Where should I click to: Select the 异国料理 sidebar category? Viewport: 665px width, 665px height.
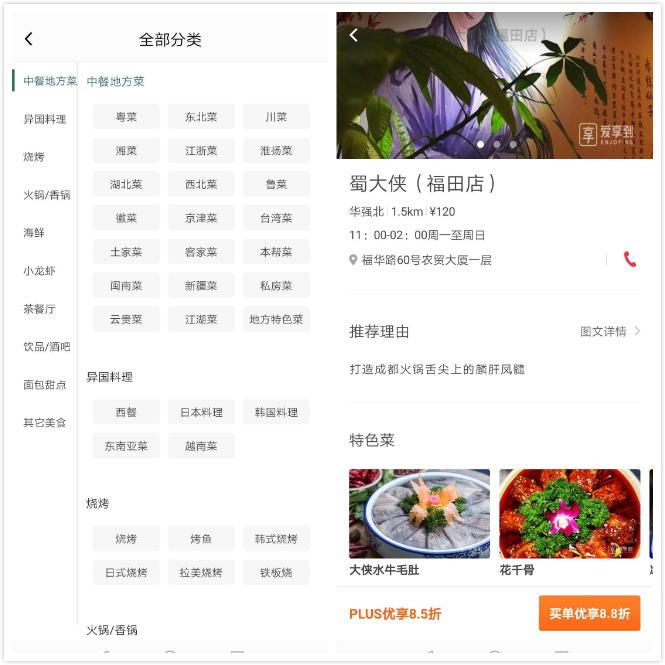tap(45, 119)
